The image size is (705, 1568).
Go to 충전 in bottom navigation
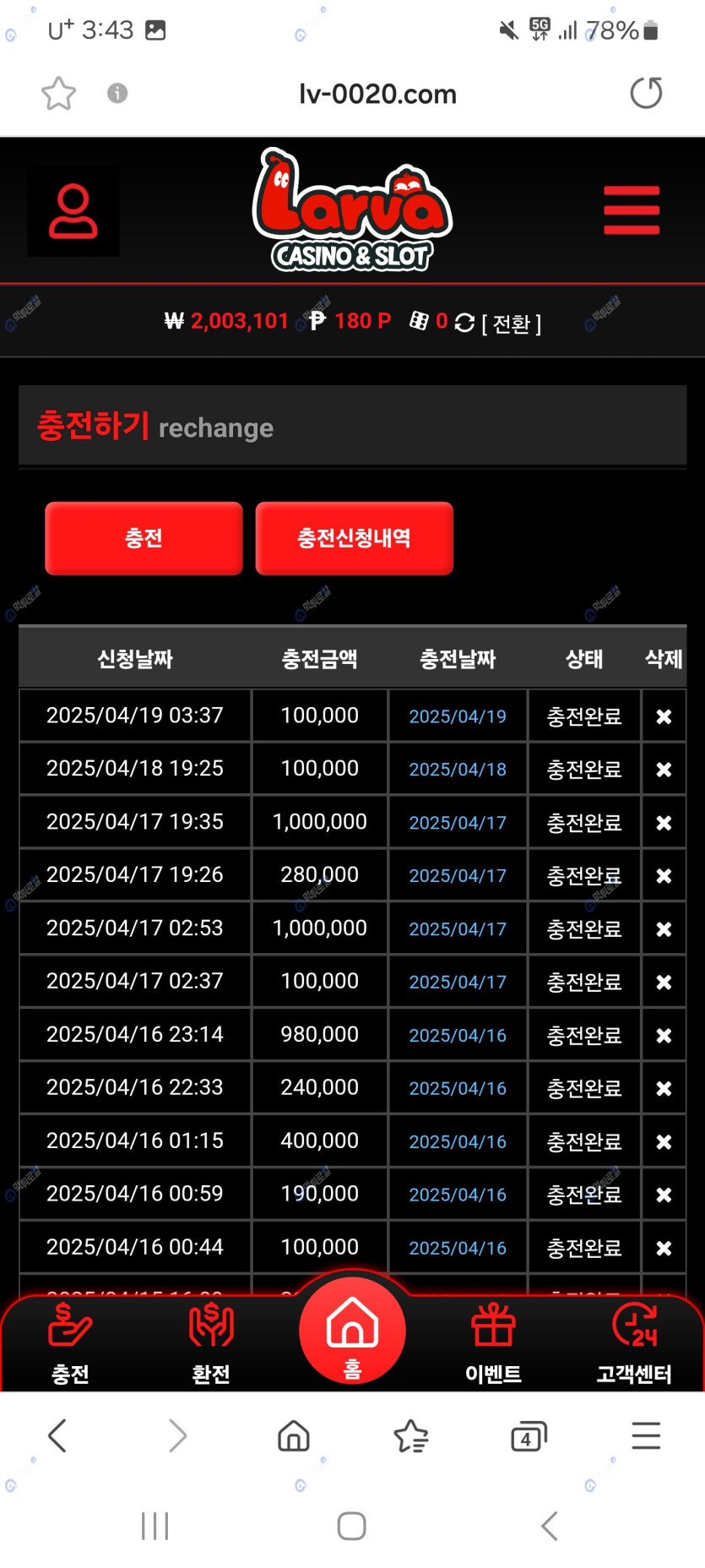pyautogui.click(x=70, y=1343)
